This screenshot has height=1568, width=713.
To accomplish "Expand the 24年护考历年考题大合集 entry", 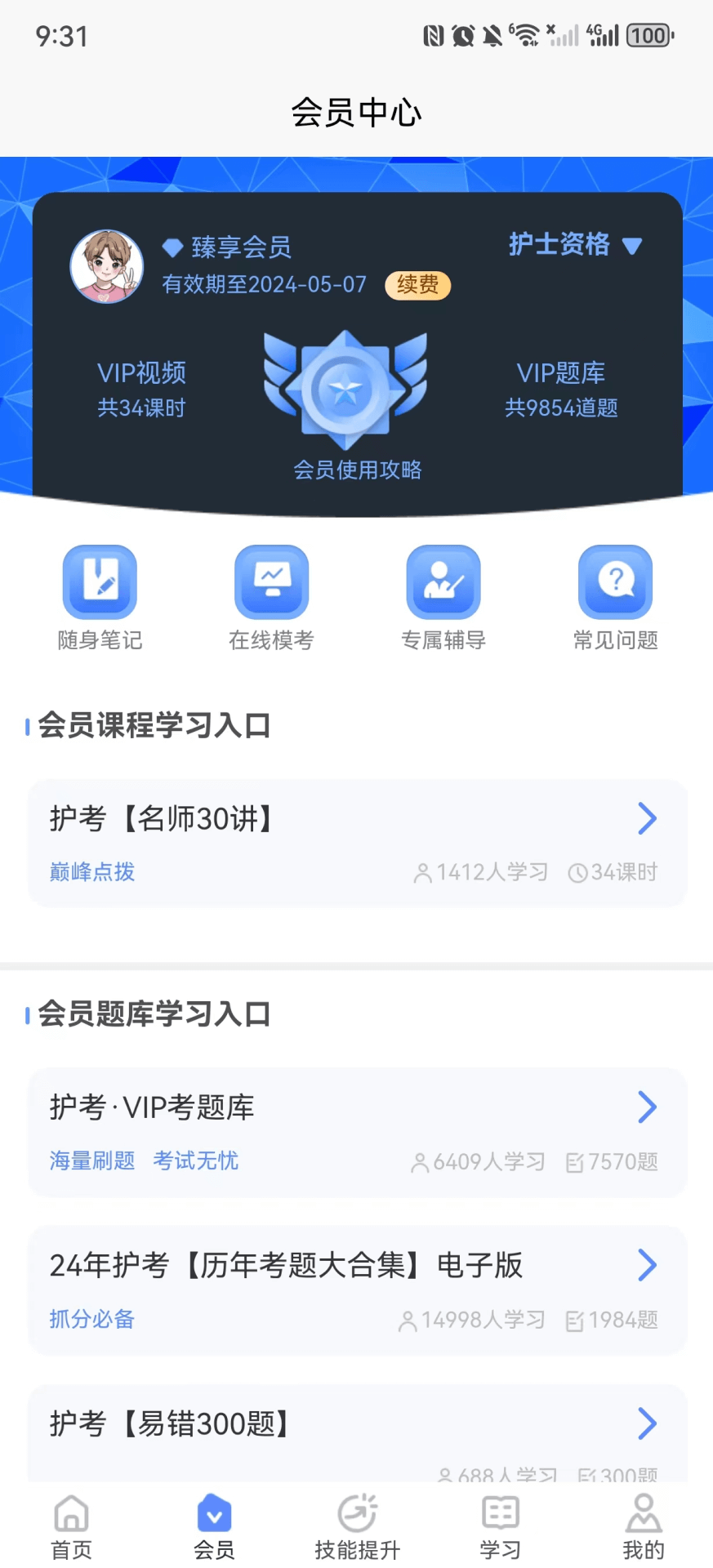I will 647,1265.
